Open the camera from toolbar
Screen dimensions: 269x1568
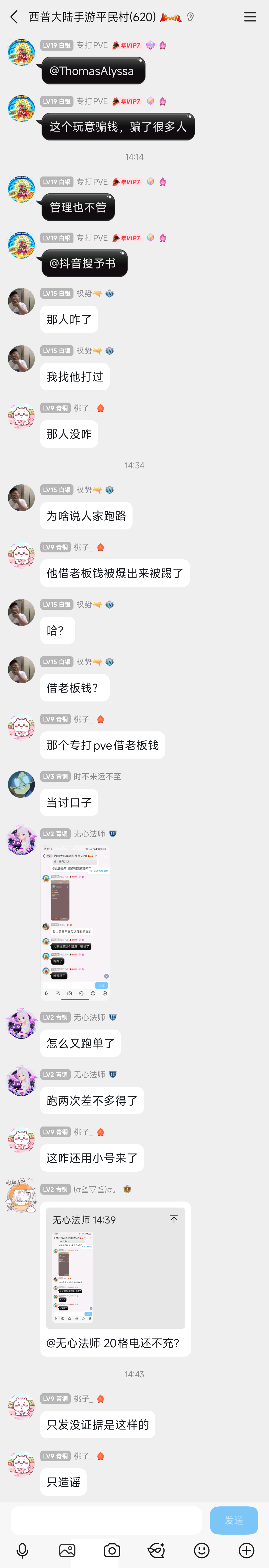112,1550
